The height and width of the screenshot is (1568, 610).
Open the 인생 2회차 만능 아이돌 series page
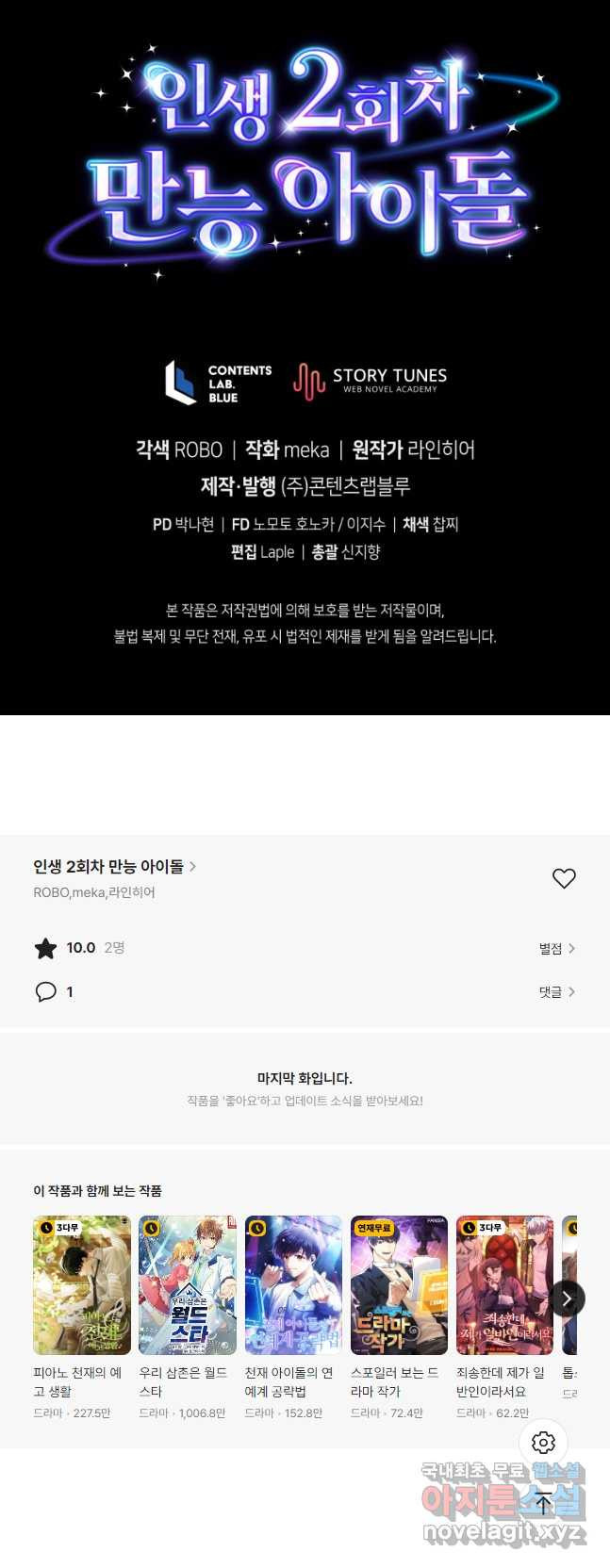point(114,866)
